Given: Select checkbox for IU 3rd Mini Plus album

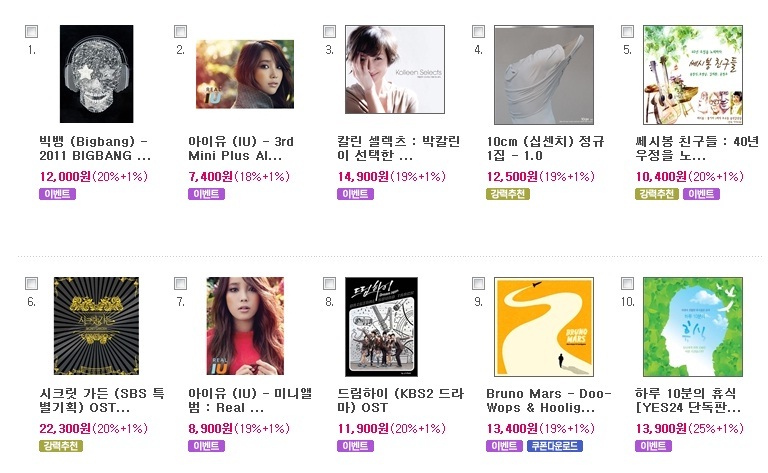Looking at the screenshot, I should 180,31.
